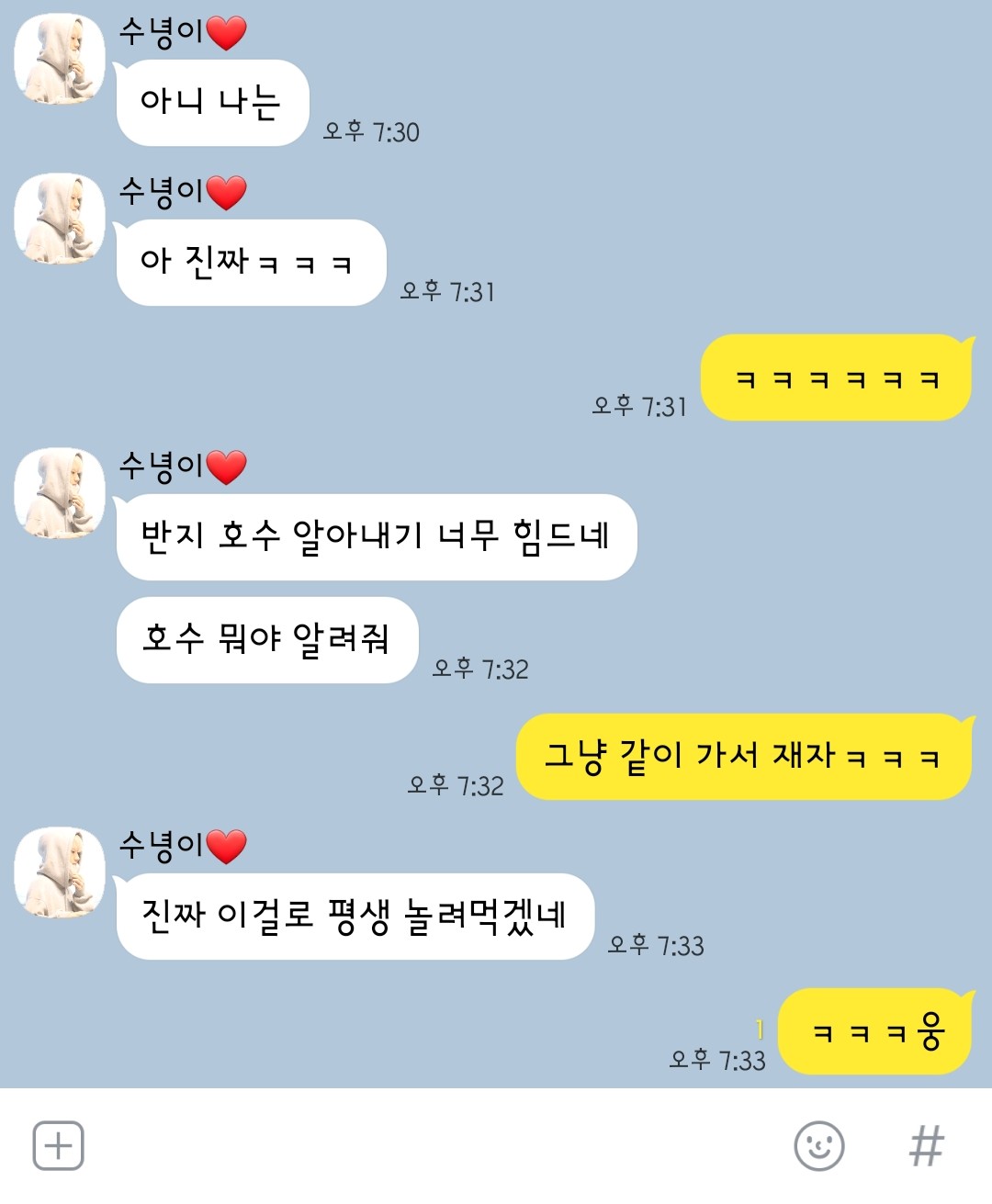Open the hashtag search

[926, 1145]
